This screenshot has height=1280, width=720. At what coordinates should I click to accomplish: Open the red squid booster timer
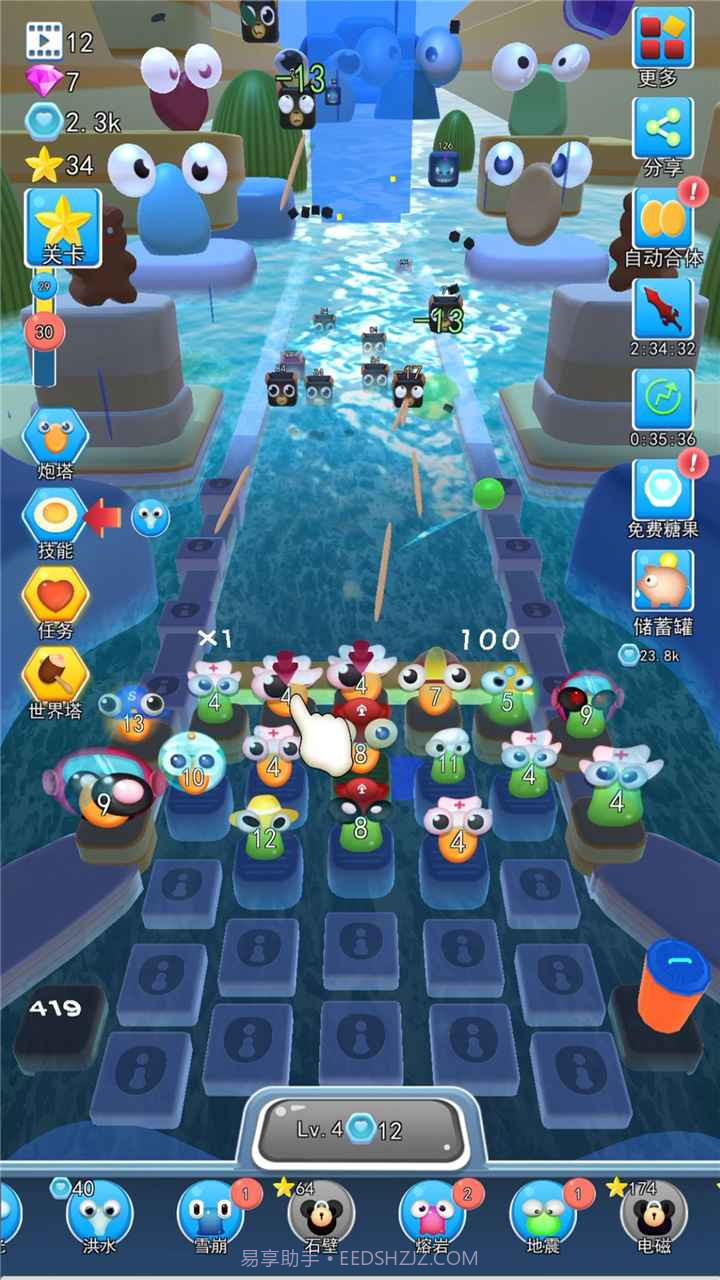pyautogui.click(x=662, y=309)
